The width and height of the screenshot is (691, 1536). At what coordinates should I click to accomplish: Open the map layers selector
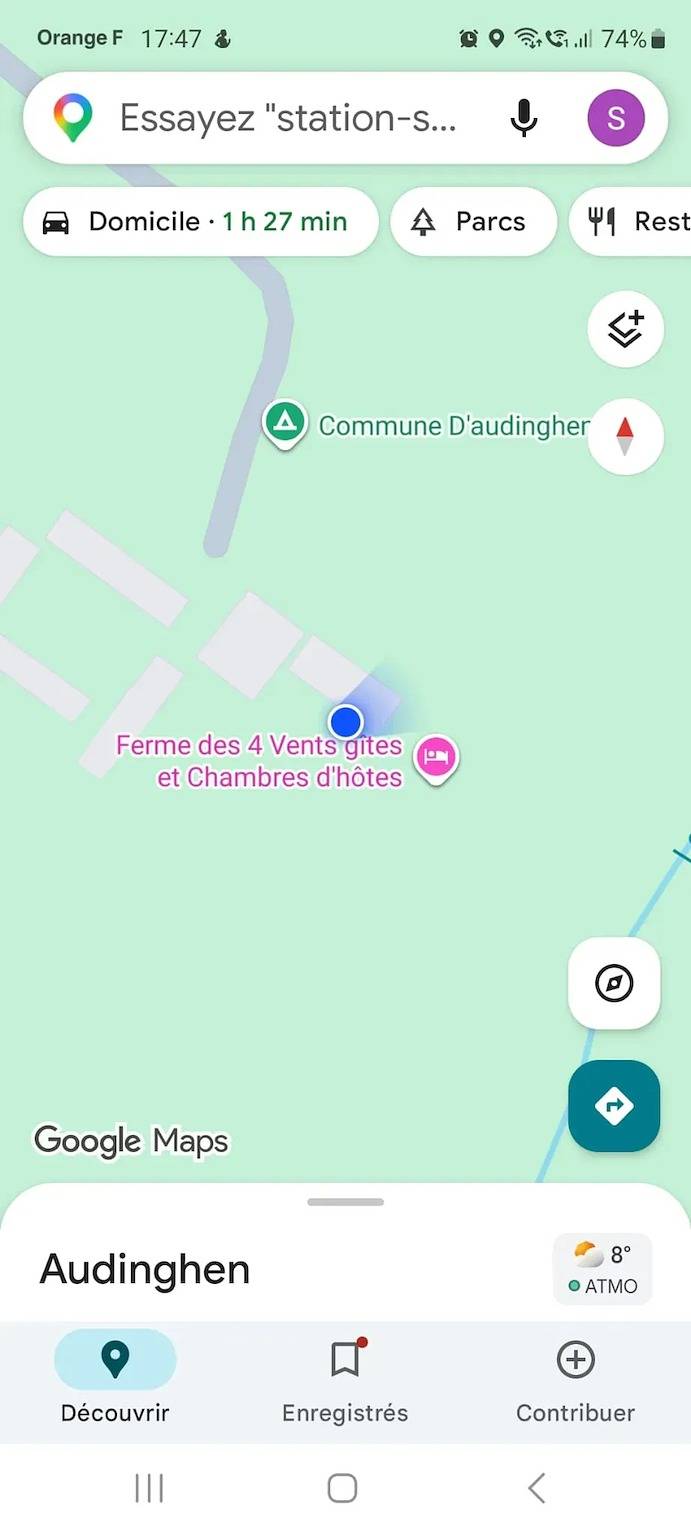click(x=625, y=329)
